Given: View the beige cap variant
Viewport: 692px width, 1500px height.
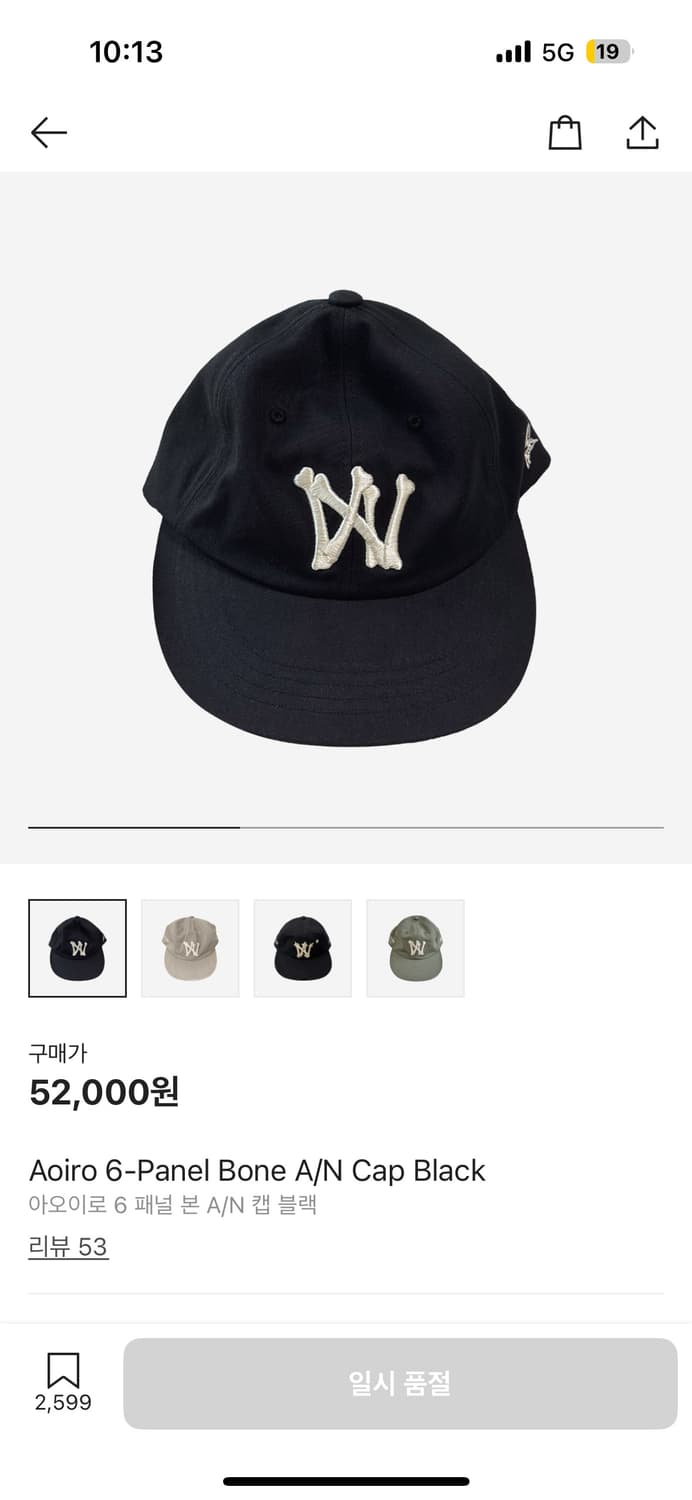Looking at the screenshot, I should 190,948.
